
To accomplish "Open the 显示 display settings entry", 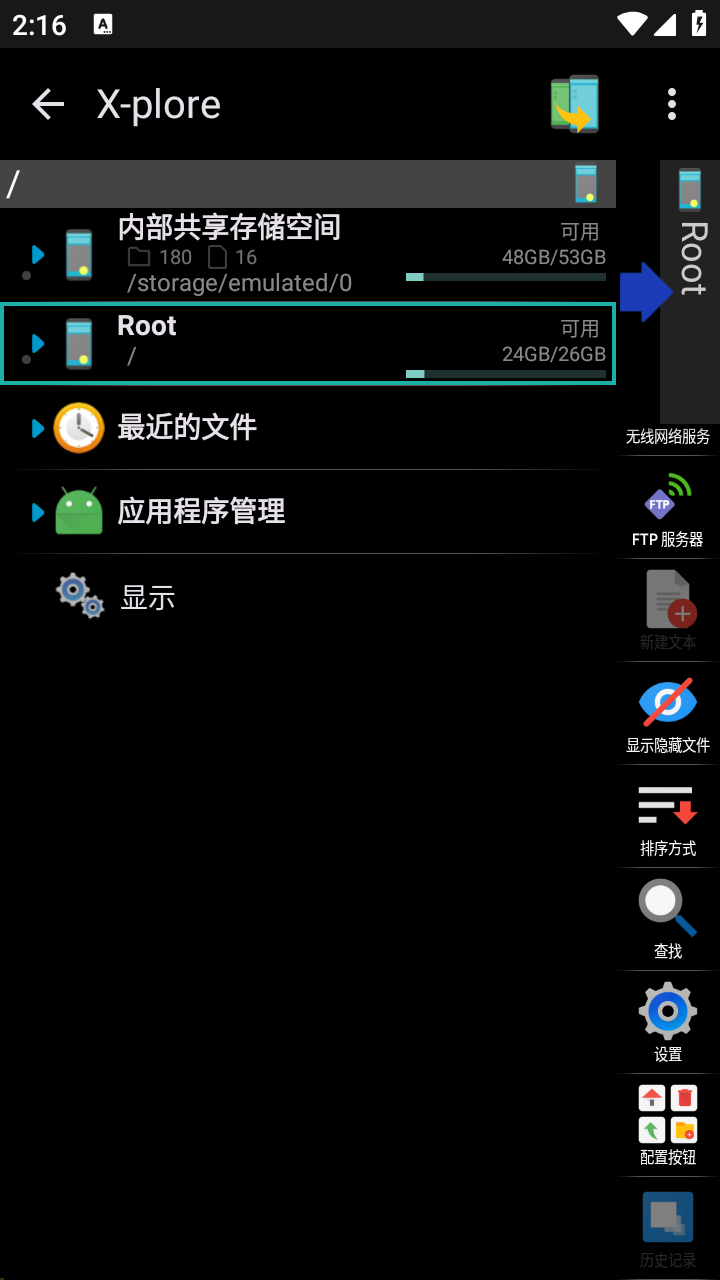I will point(148,596).
